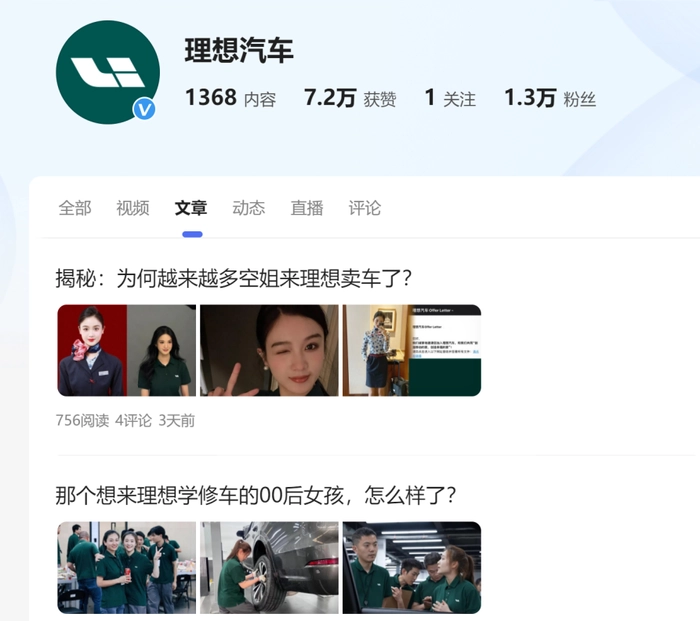Open the 评论 tab
The width and height of the screenshot is (700, 621).
click(x=365, y=208)
